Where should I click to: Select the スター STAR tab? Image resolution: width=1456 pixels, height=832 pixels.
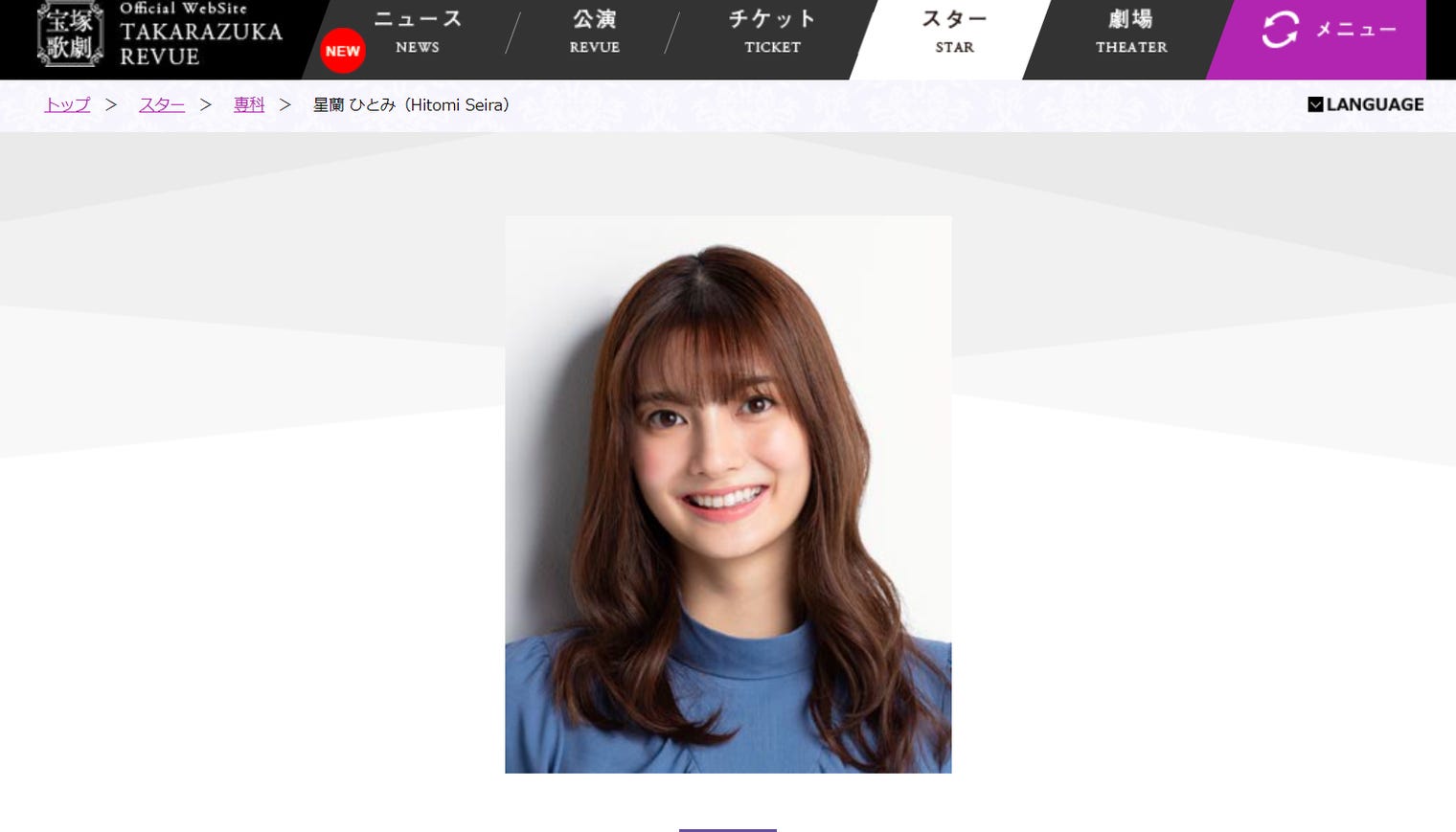tap(954, 32)
